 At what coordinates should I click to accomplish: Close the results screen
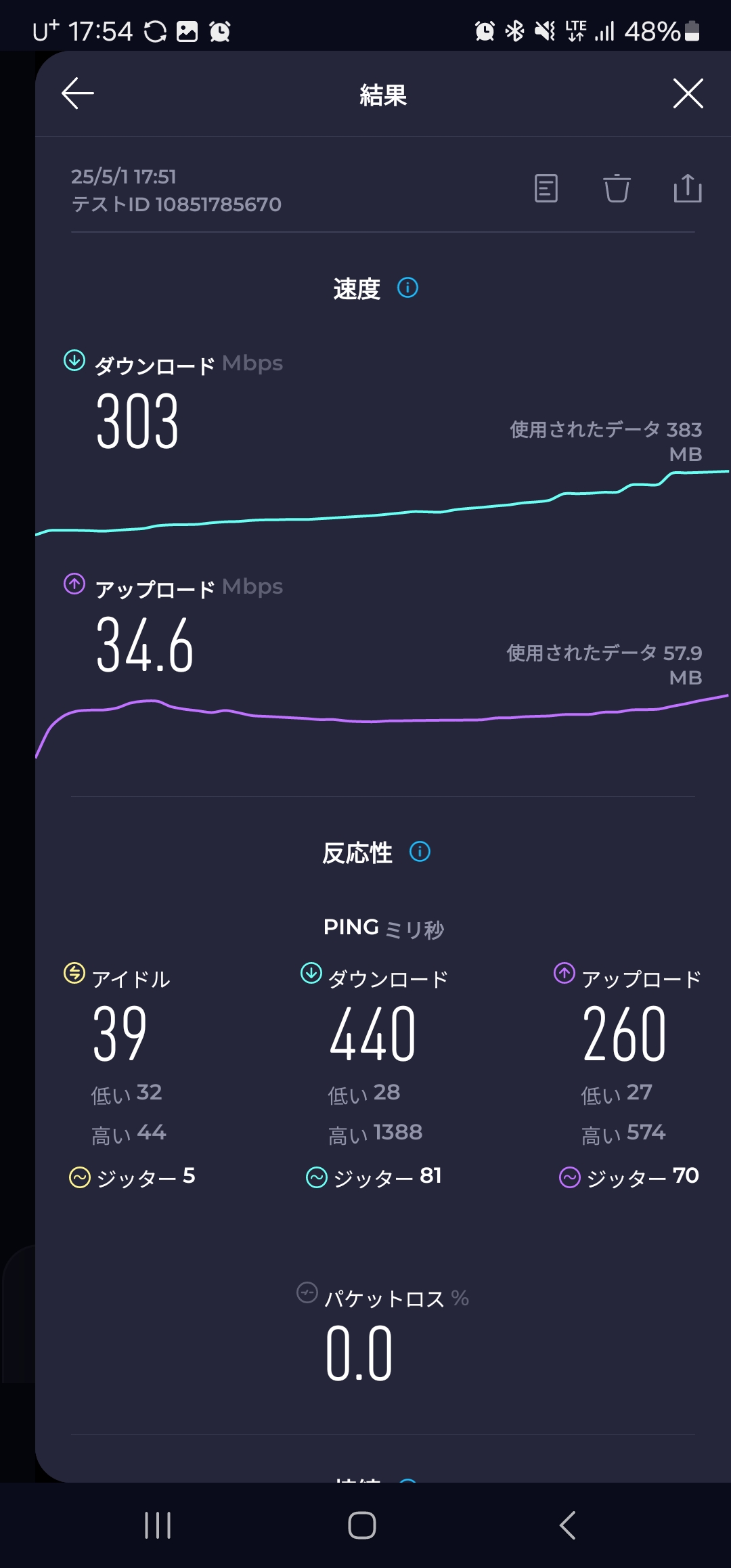(688, 93)
